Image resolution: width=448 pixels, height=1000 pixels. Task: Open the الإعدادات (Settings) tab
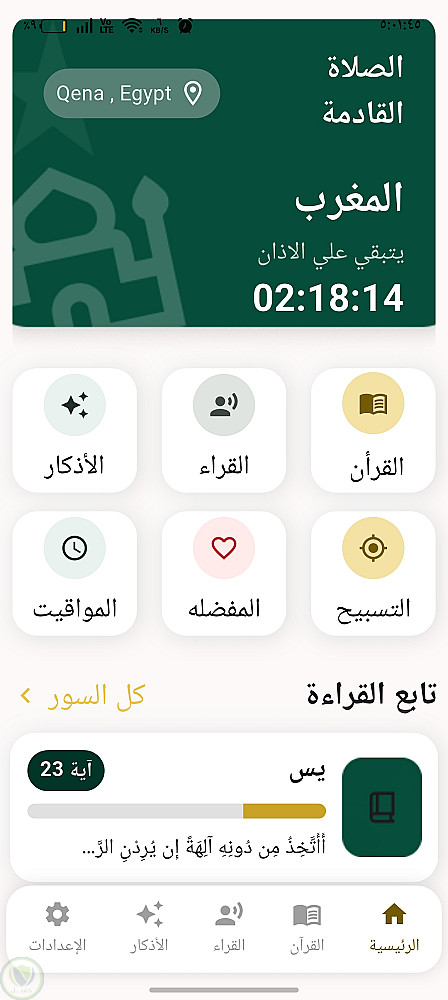(57, 927)
